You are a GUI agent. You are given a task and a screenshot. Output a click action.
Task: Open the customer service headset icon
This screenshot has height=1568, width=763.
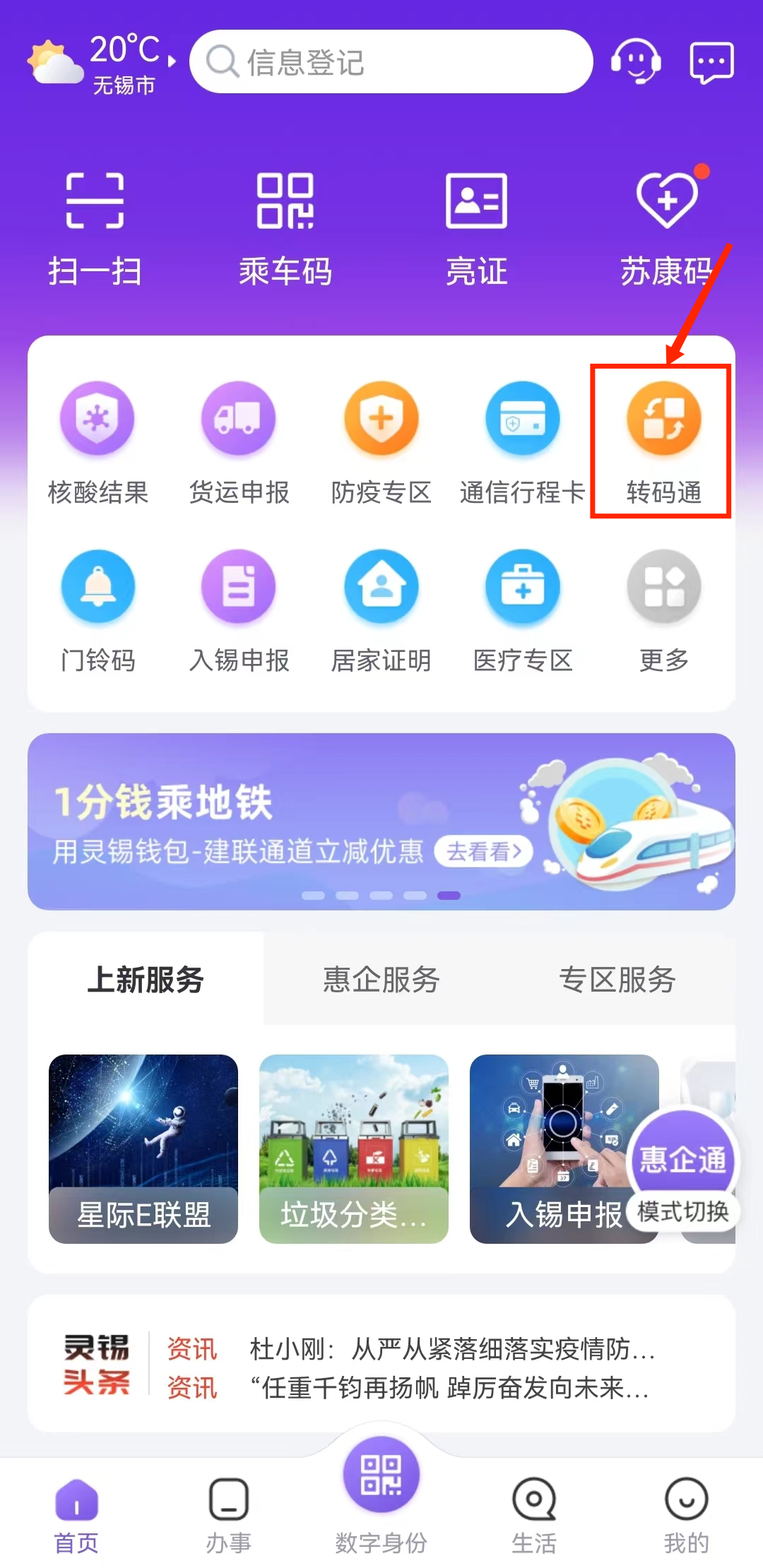pos(636,62)
